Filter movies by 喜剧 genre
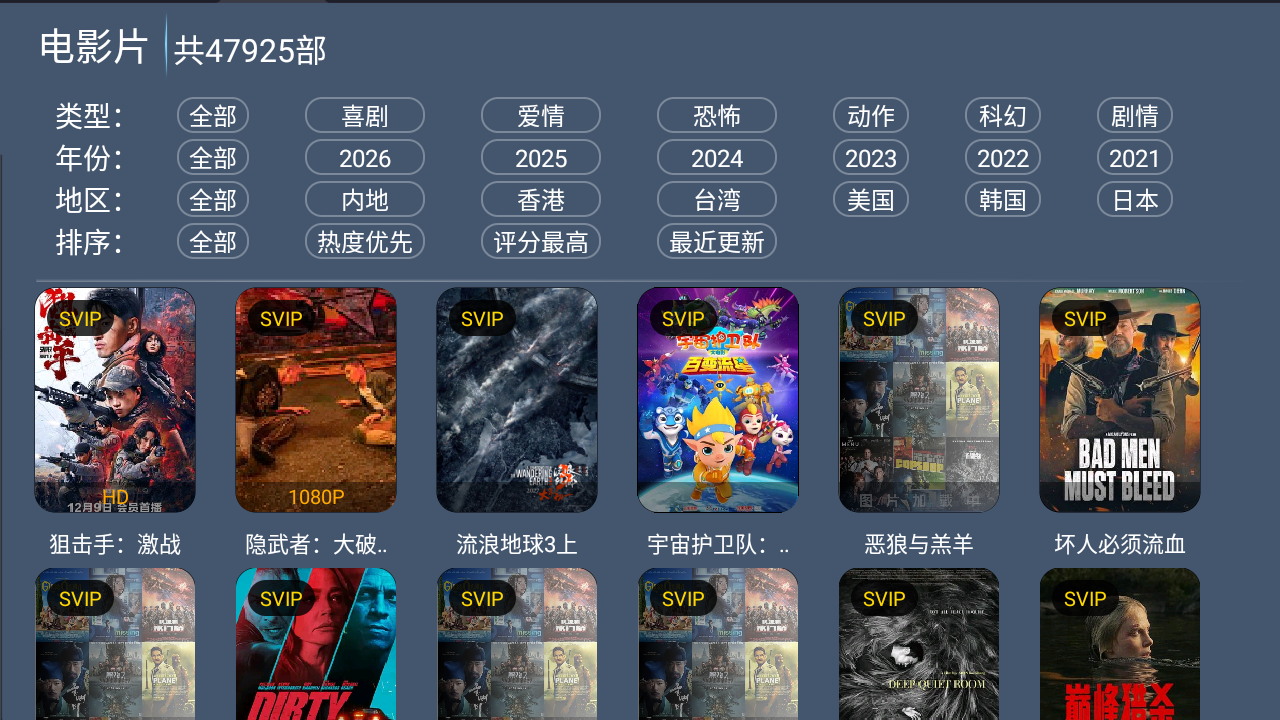The width and height of the screenshot is (1280, 720). [364, 116]
